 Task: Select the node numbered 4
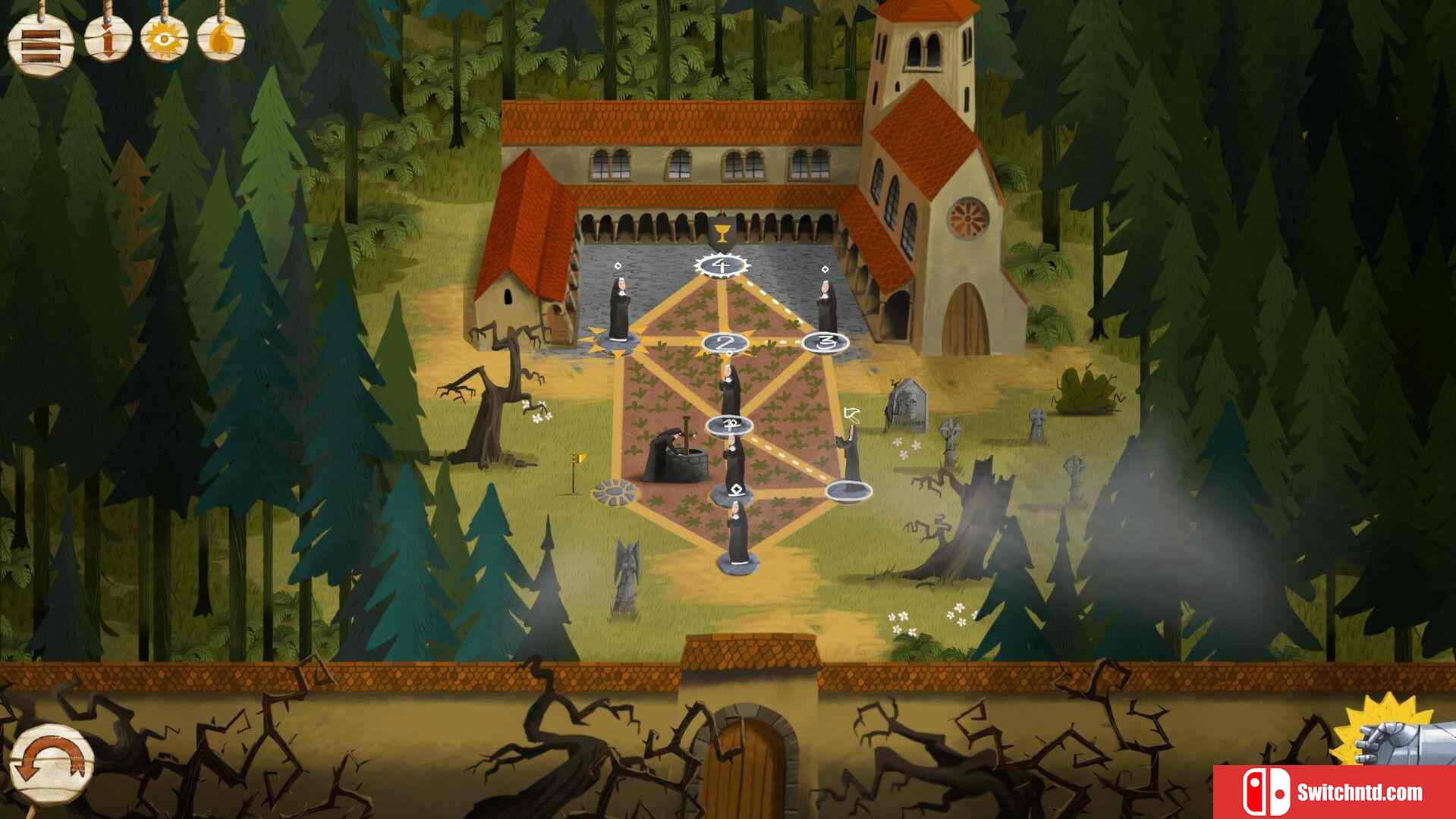pyautogui.click(x=722, y=266)
